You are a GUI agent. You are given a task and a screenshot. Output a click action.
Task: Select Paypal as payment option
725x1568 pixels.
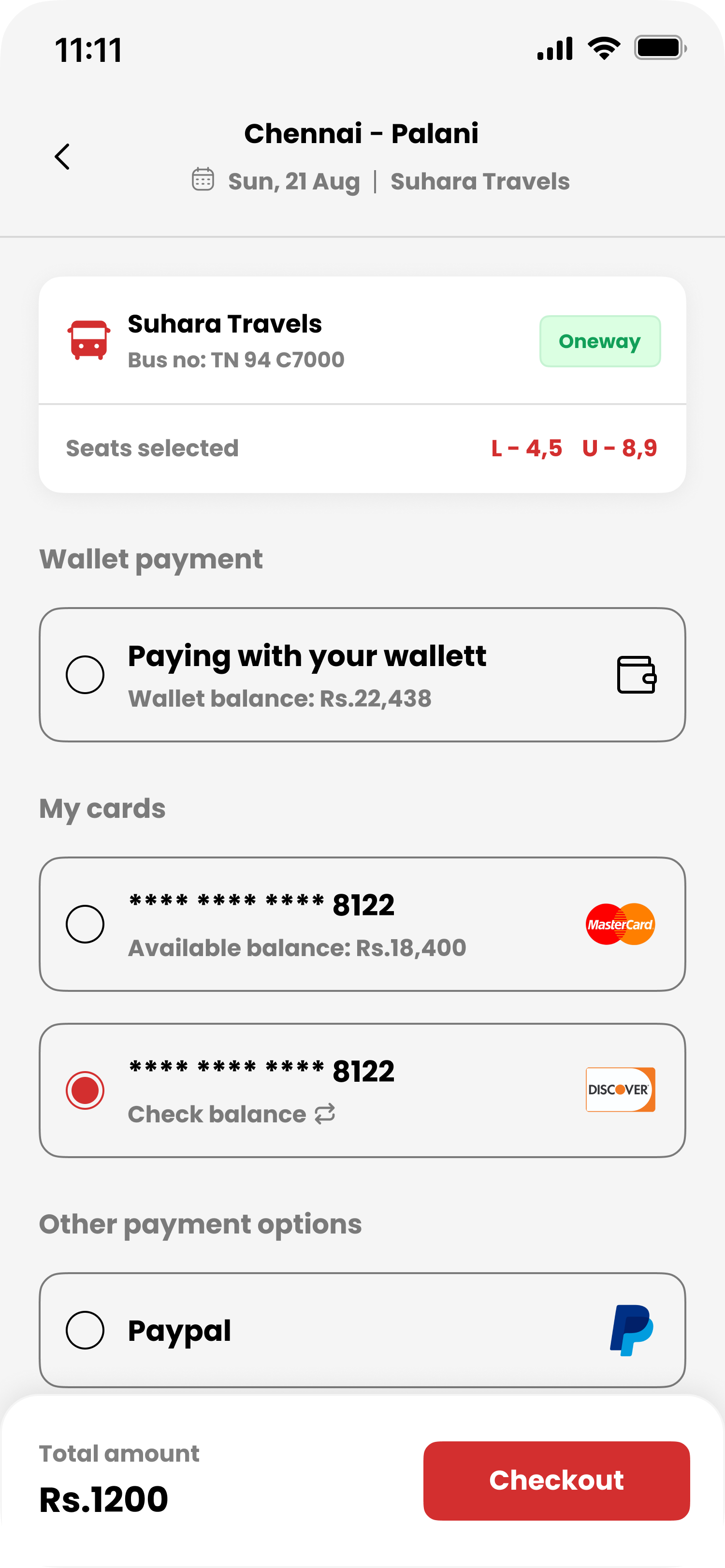pyautogui.click(x=85, y=1330)
